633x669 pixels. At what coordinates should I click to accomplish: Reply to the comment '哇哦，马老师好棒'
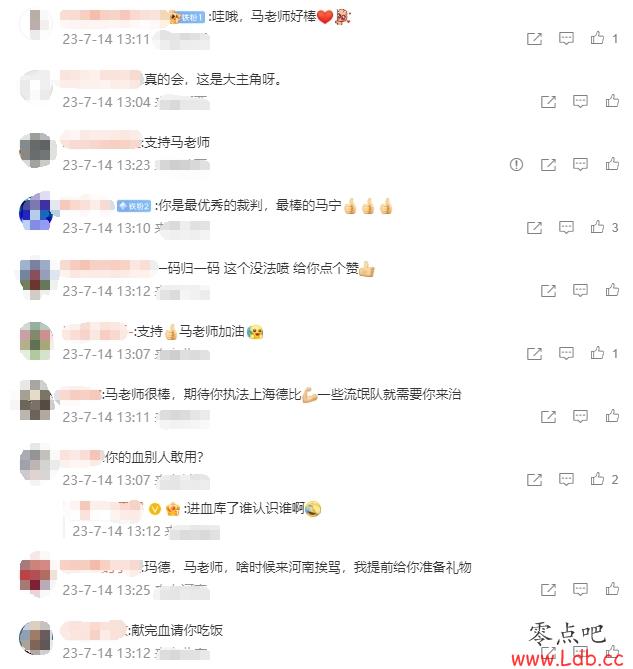point(566,39)
